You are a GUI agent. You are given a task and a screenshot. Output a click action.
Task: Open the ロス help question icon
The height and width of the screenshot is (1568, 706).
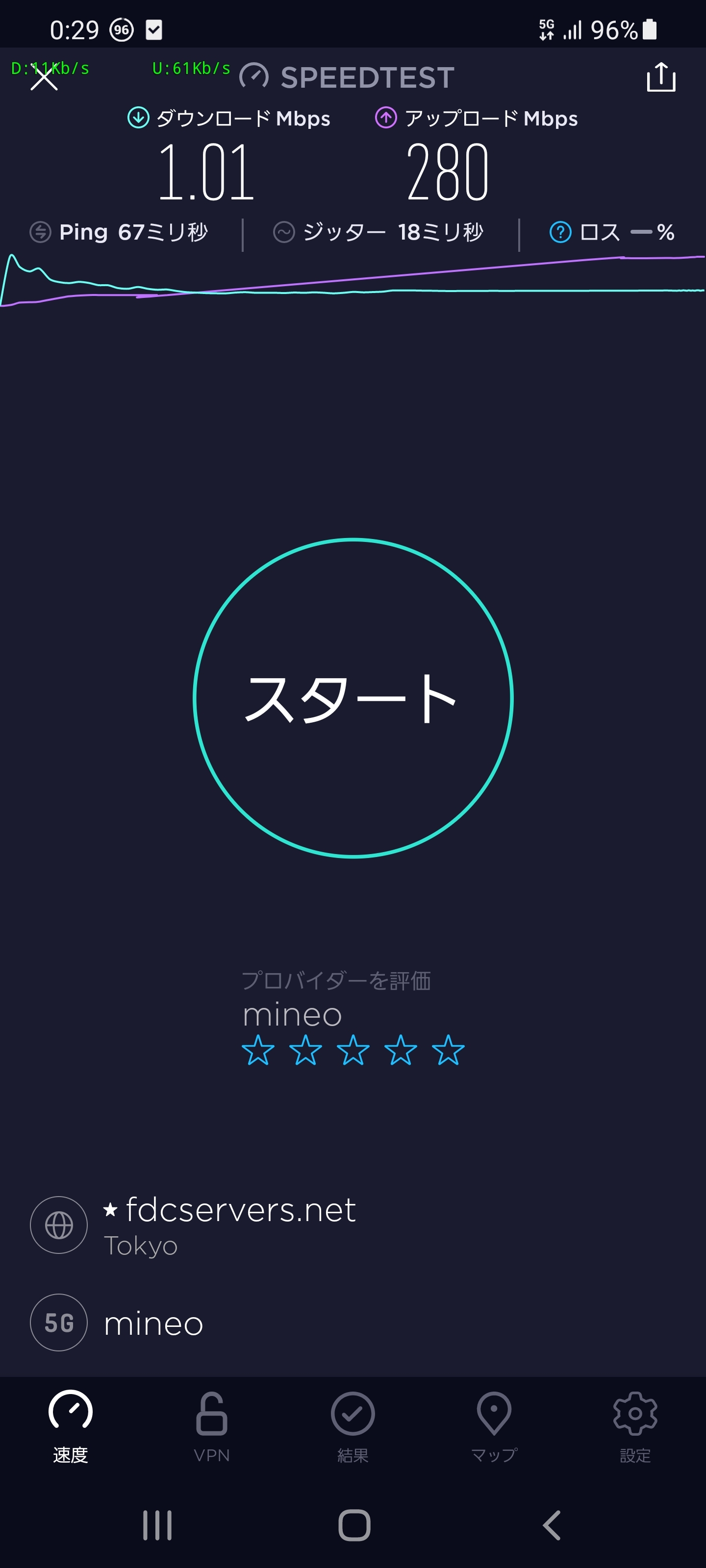560,232
